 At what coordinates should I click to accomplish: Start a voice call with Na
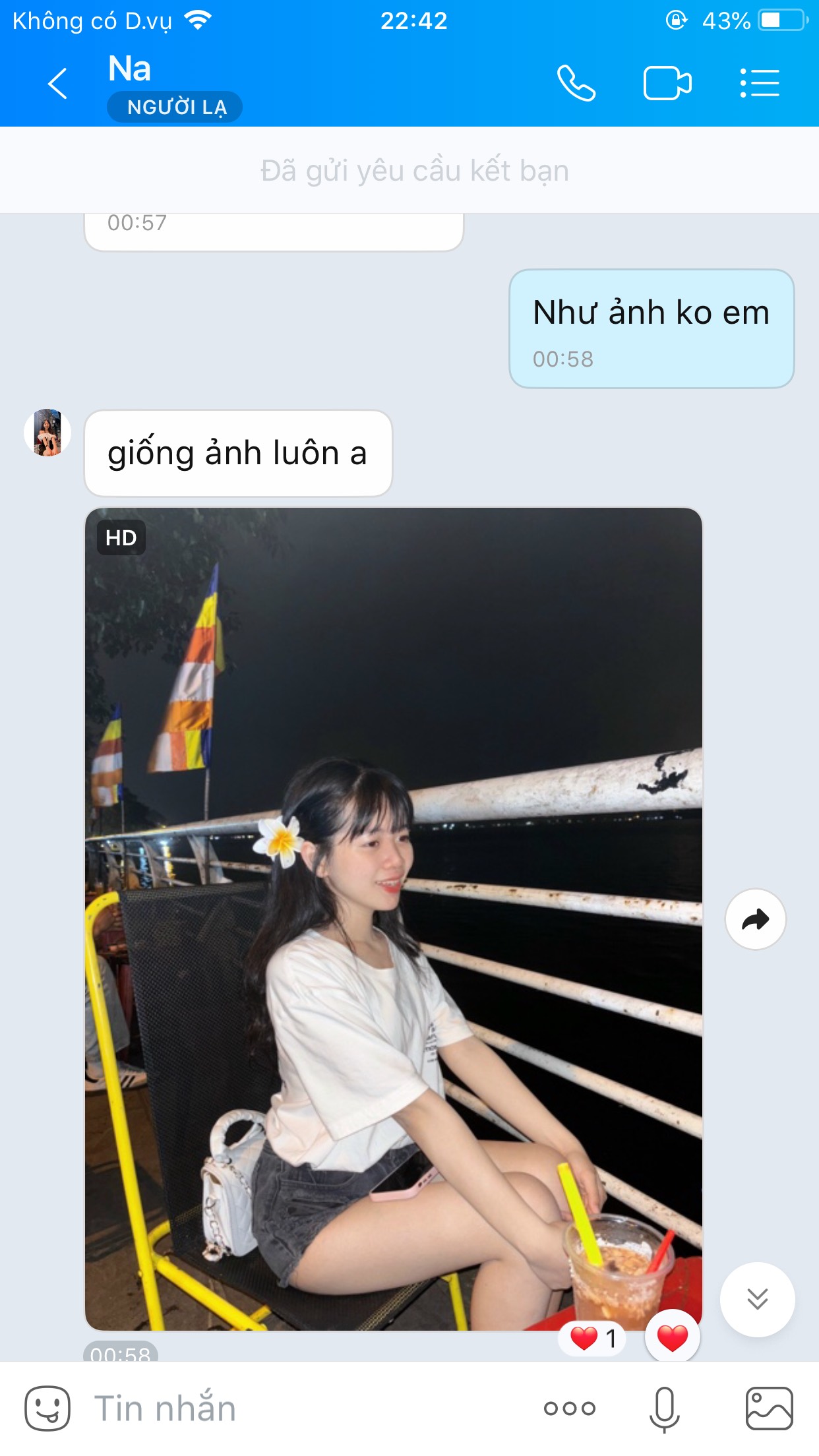[576, 84]
